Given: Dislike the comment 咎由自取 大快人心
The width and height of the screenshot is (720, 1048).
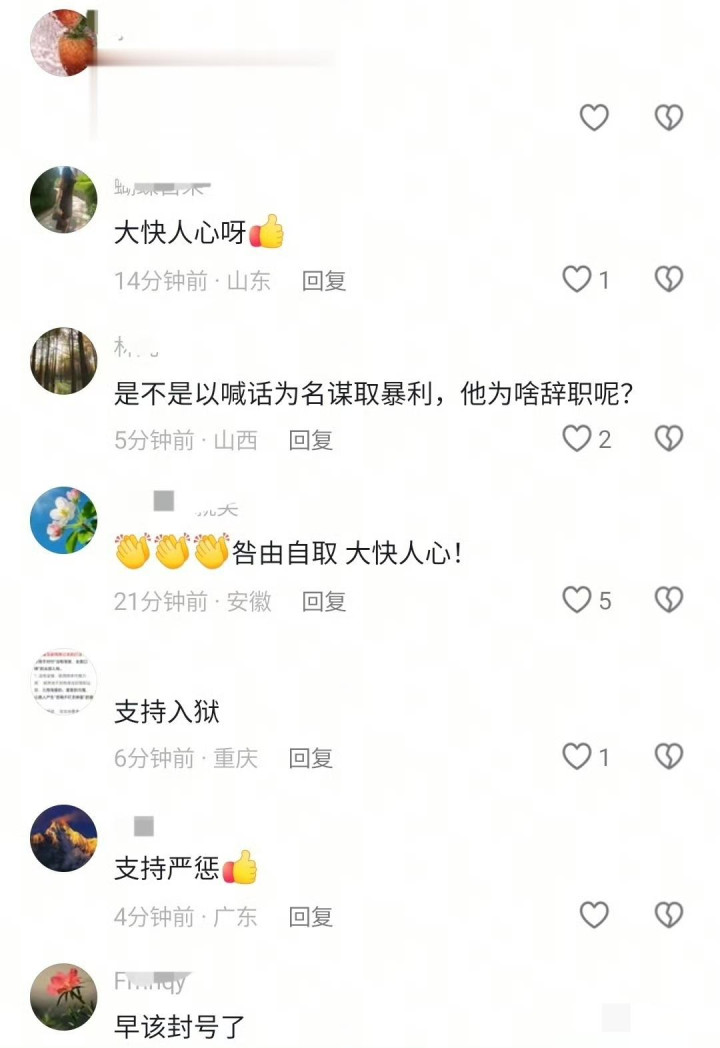Looking at the screenshot, I should coord(669,600).
